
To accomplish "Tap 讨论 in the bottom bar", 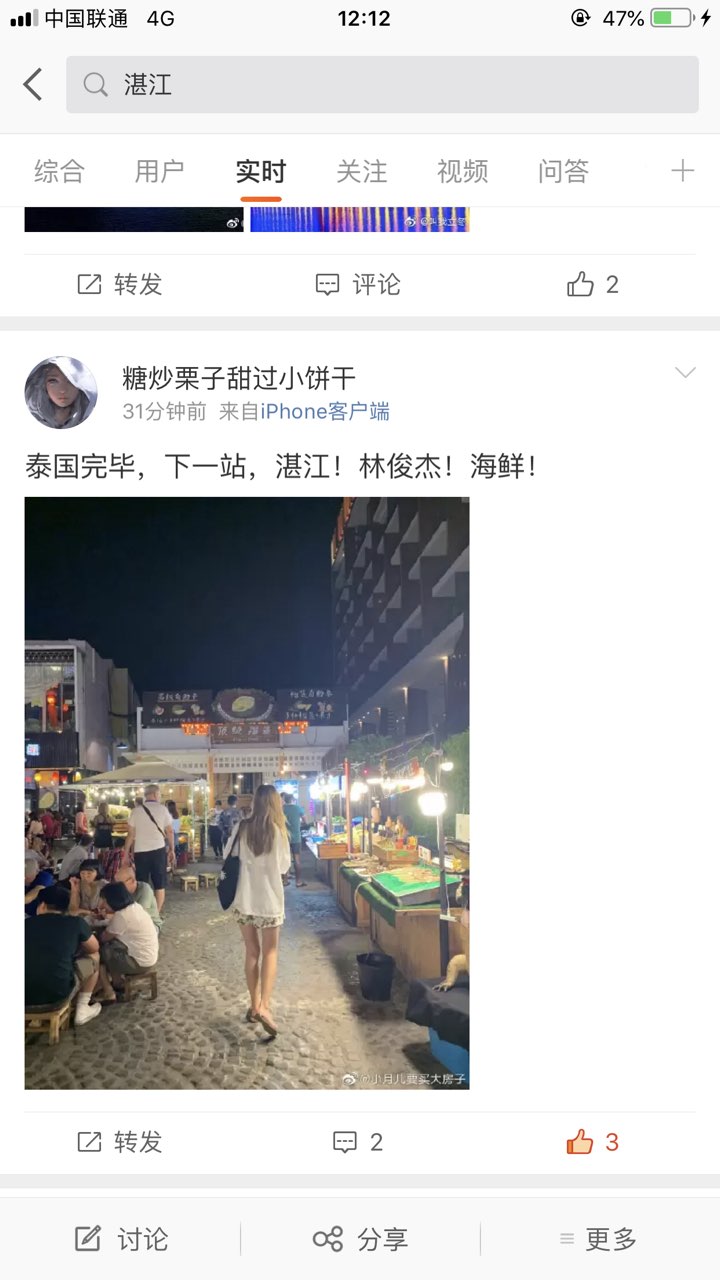I will (121, 1239).
